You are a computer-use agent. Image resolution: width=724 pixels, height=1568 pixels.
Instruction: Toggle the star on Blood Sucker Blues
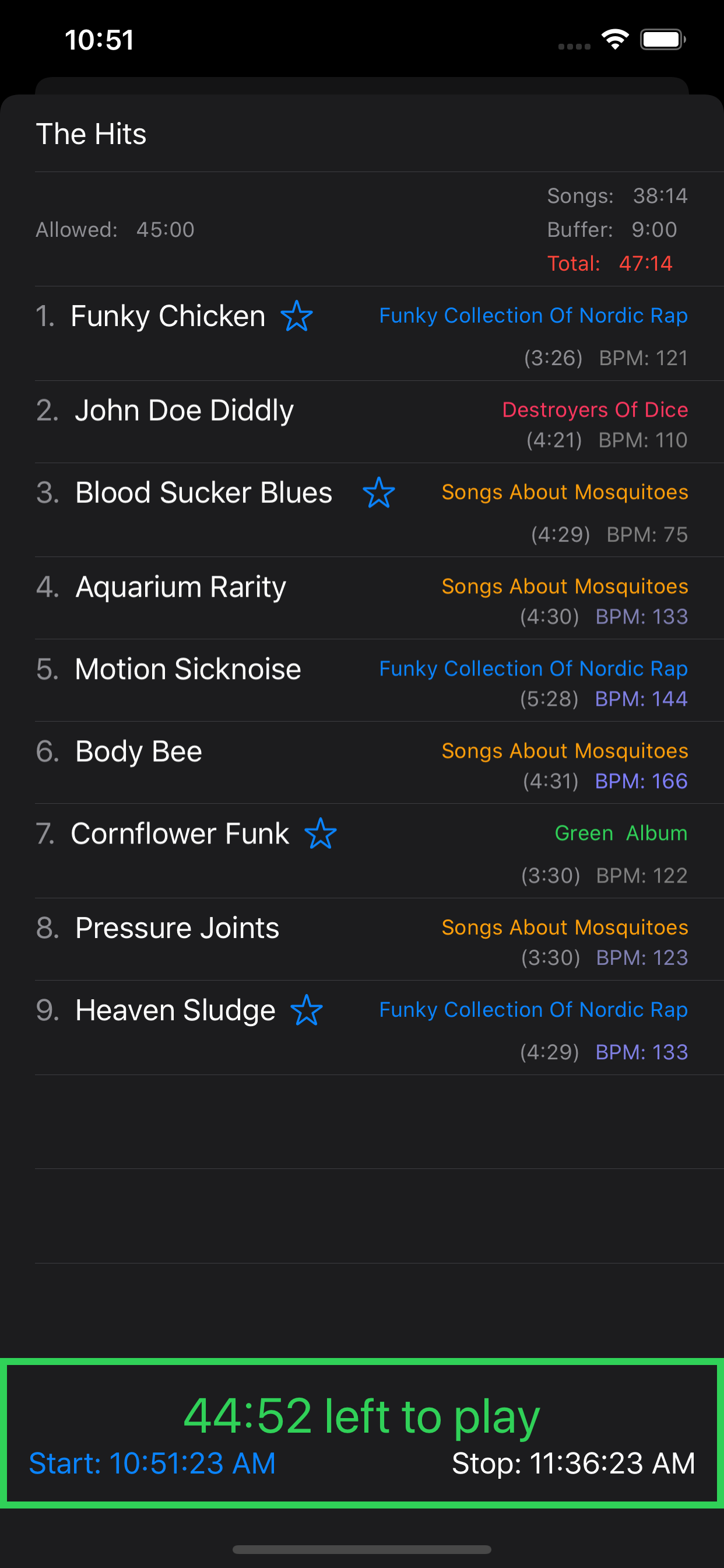[x=378, y=493]
